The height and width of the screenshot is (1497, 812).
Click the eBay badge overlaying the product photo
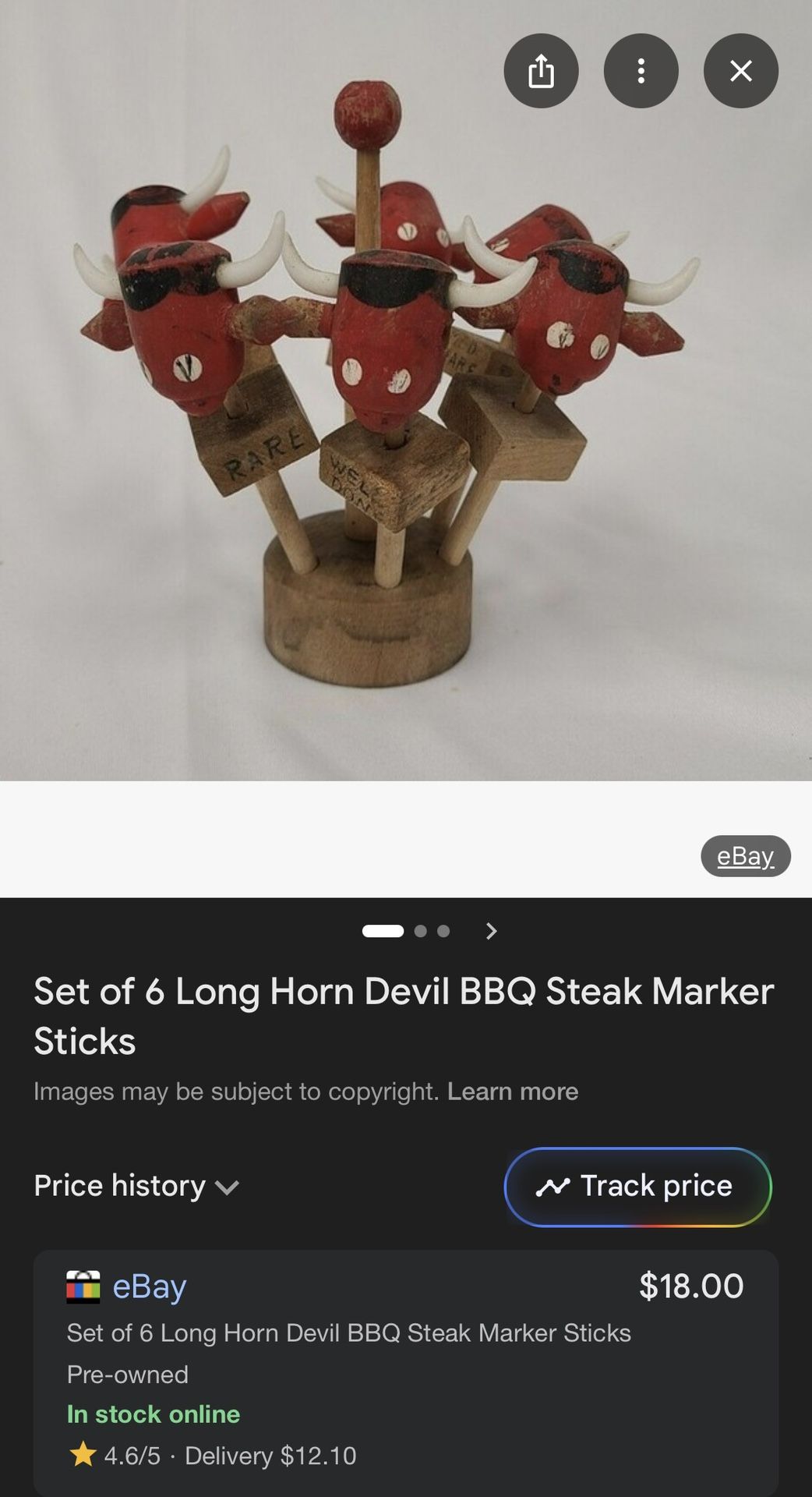[x=745, y=856]
